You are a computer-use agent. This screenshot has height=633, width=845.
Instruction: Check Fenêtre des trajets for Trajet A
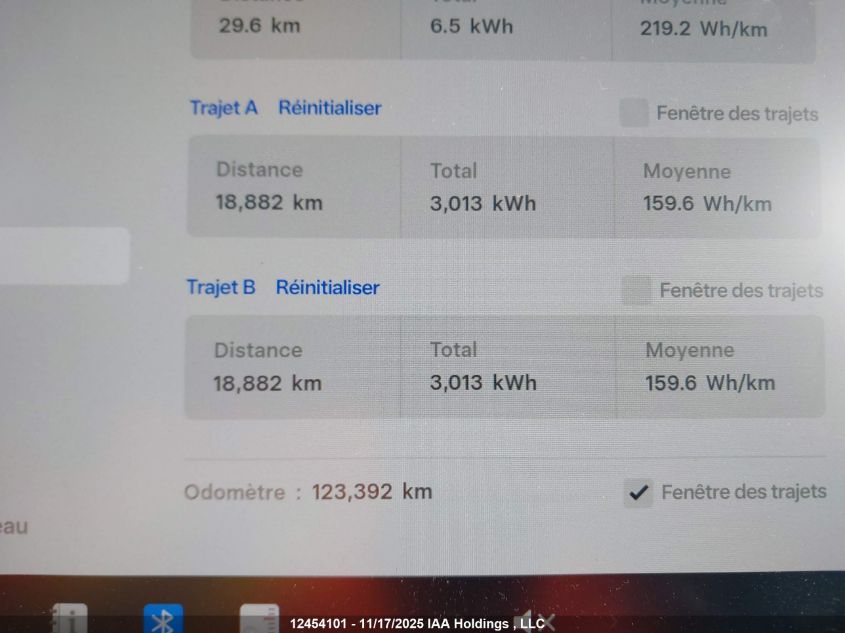634,113
